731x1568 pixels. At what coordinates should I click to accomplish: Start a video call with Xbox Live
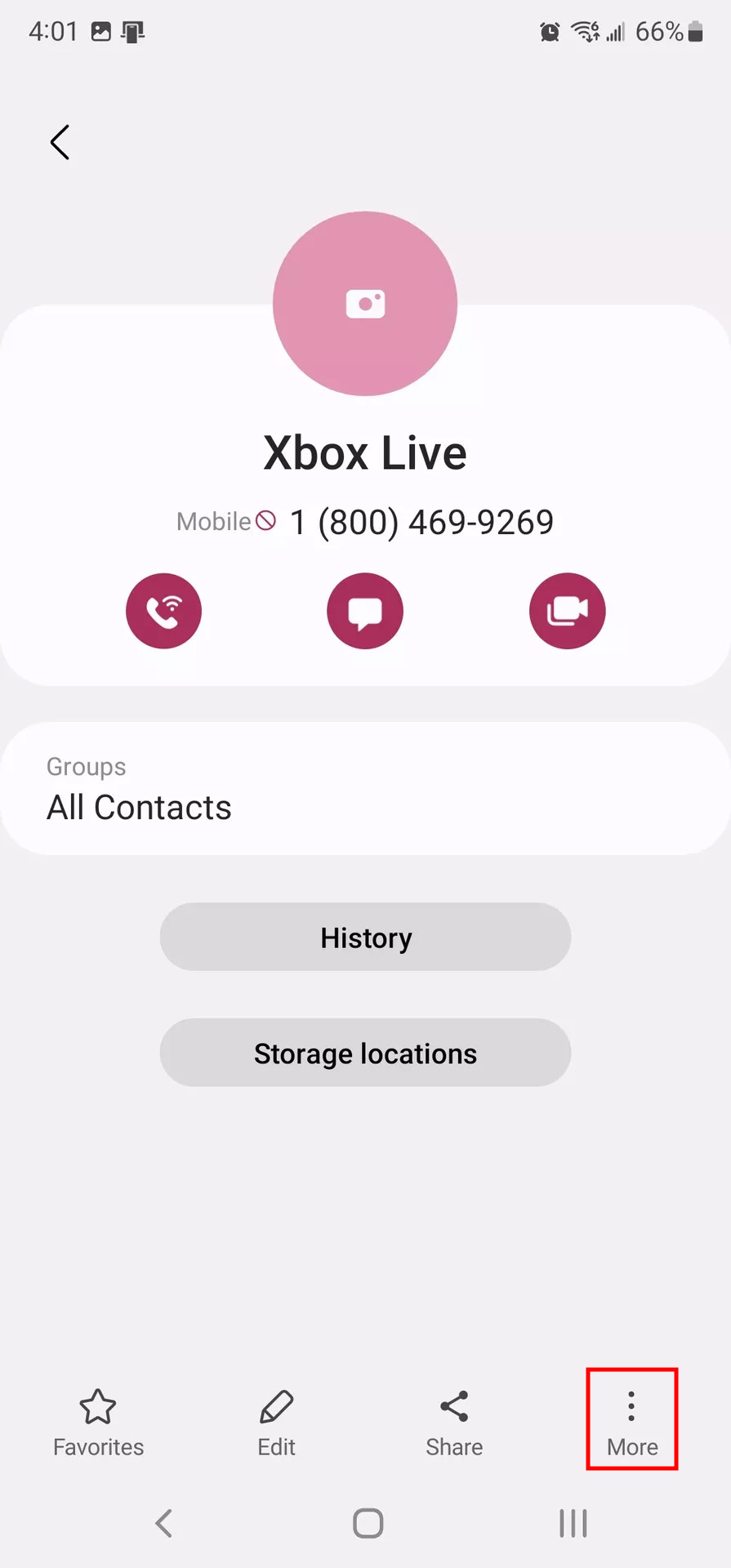pyautogui.click(x=567, y=611)
